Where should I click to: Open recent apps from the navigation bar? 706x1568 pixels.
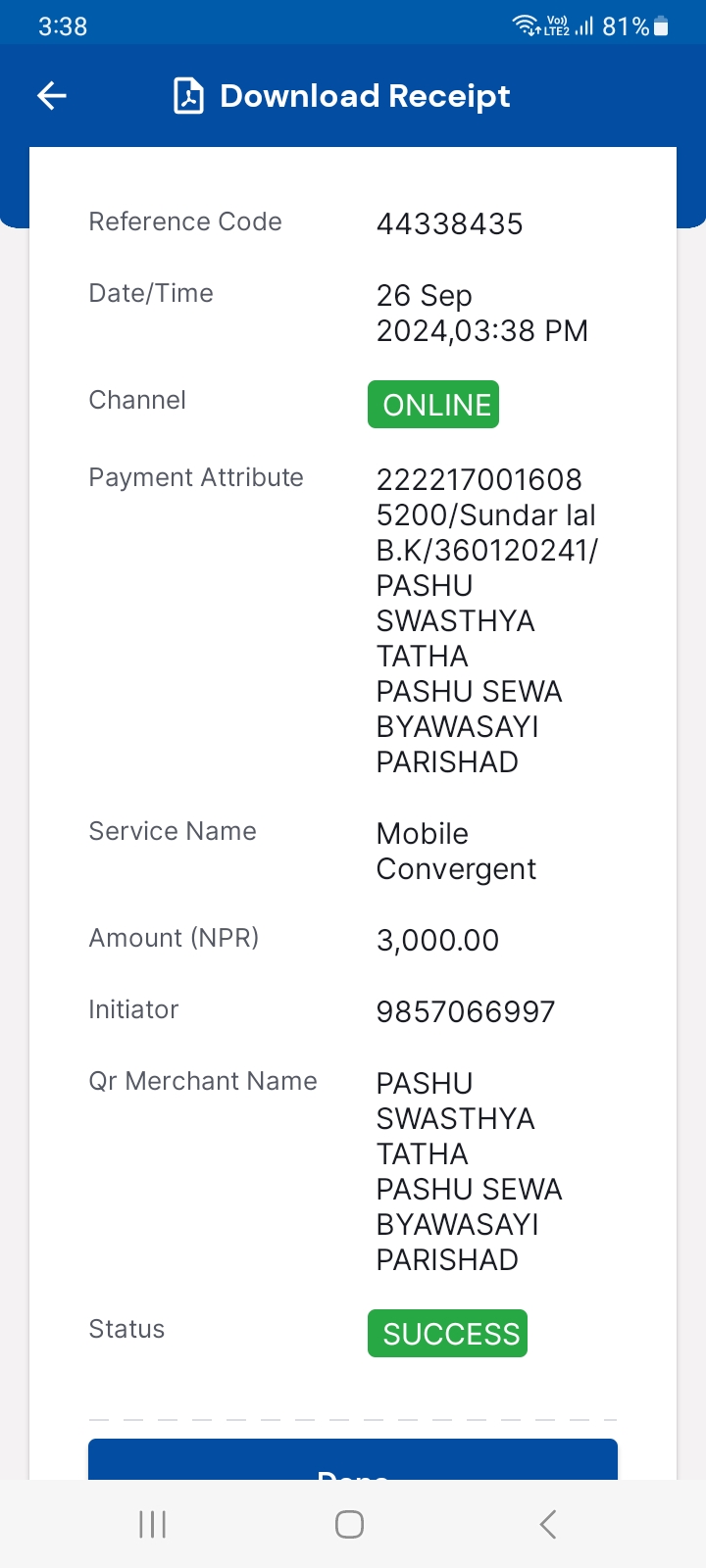click(153, 1524)
